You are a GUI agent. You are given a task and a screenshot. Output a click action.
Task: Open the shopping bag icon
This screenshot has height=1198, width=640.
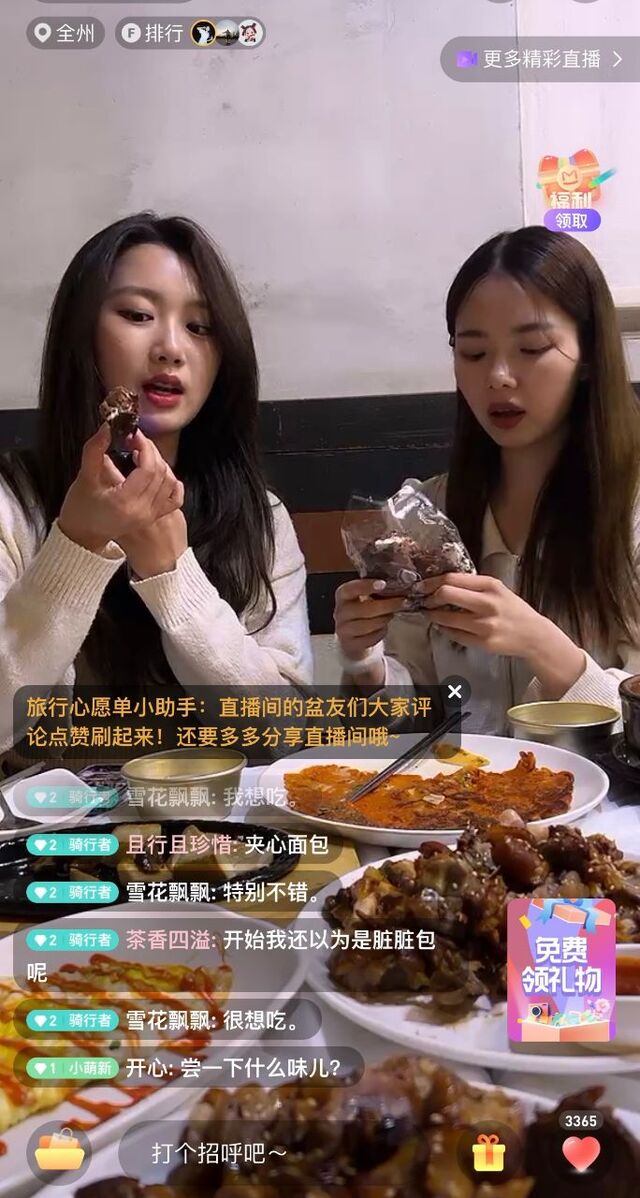[59, 1152]
